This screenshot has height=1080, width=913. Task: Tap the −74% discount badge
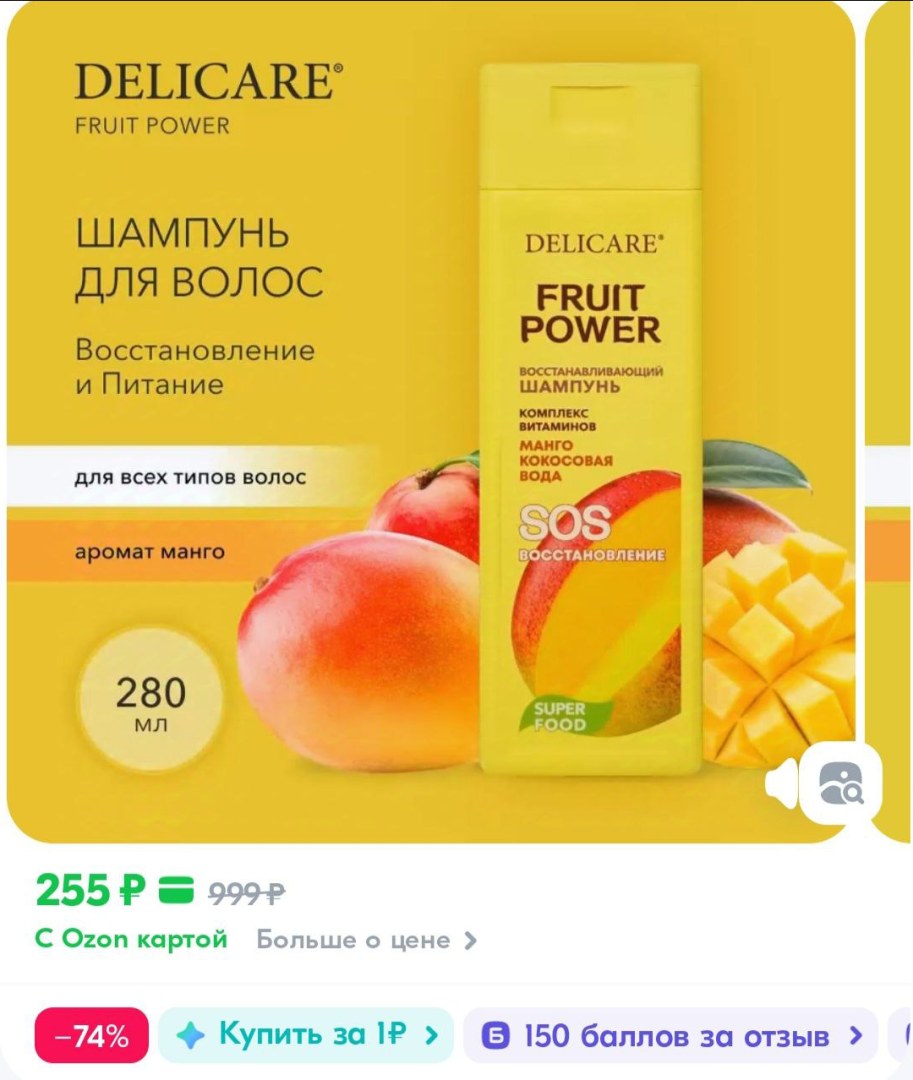coord(91,1036)
